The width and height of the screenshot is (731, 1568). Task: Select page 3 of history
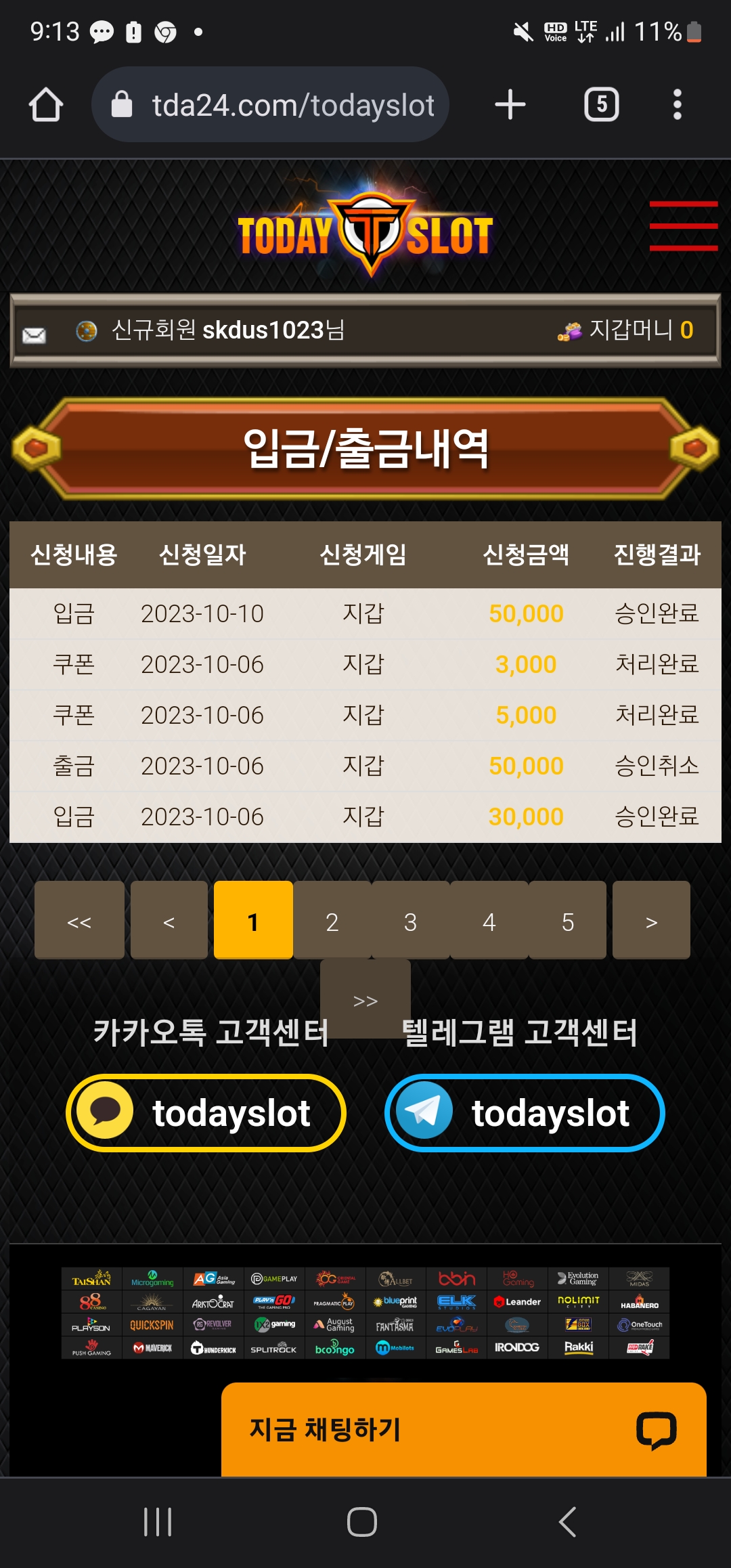410,921
